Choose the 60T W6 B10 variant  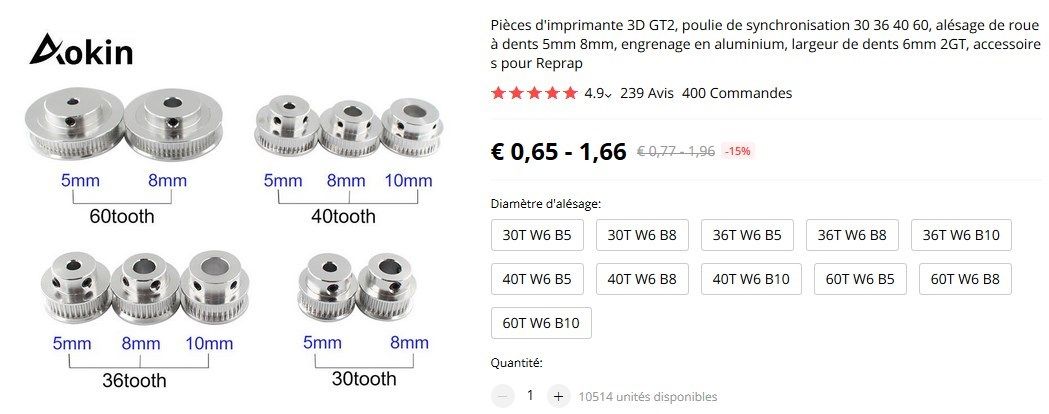(541, 323)
